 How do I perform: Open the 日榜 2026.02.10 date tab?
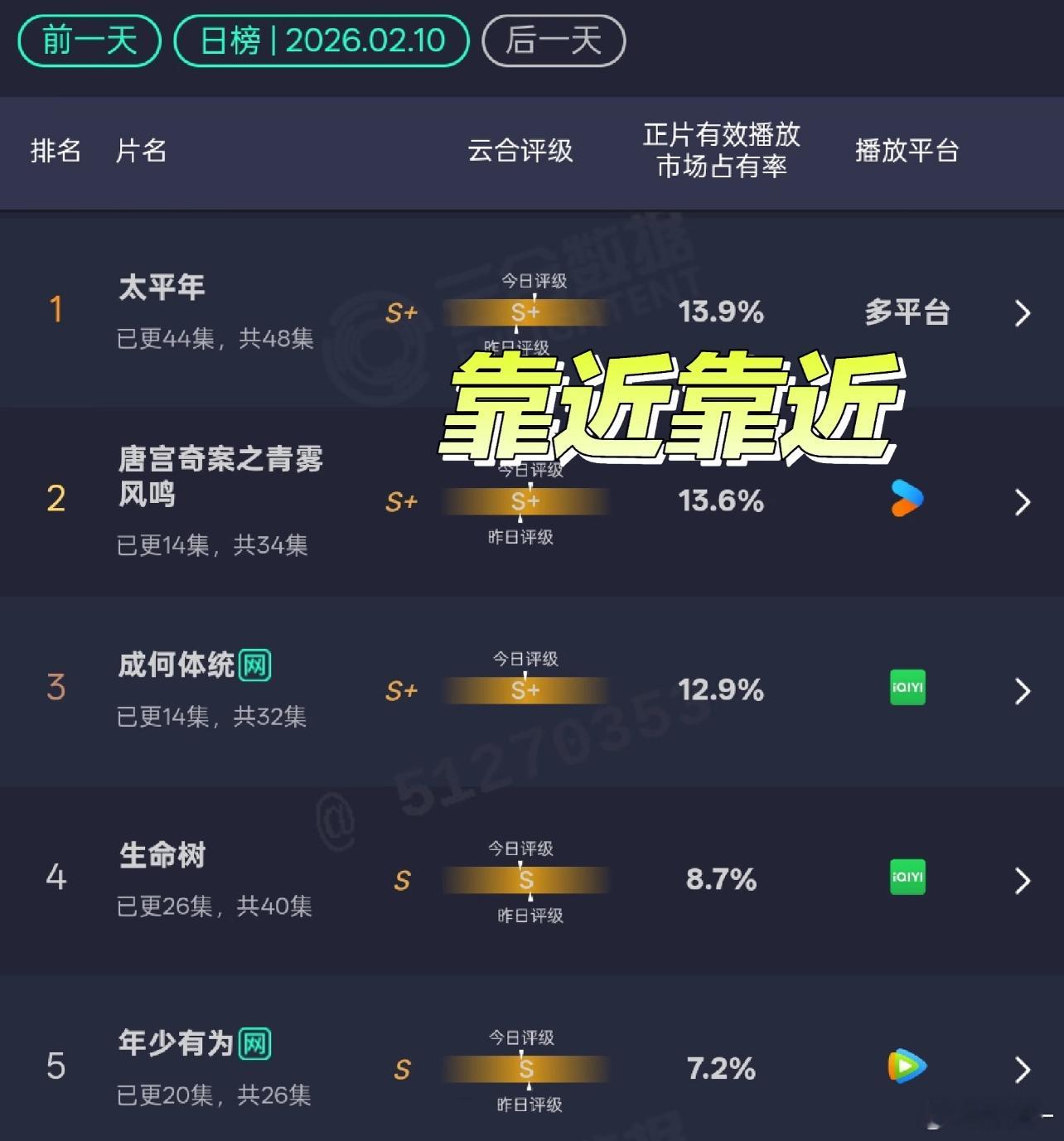click(322, 40)
